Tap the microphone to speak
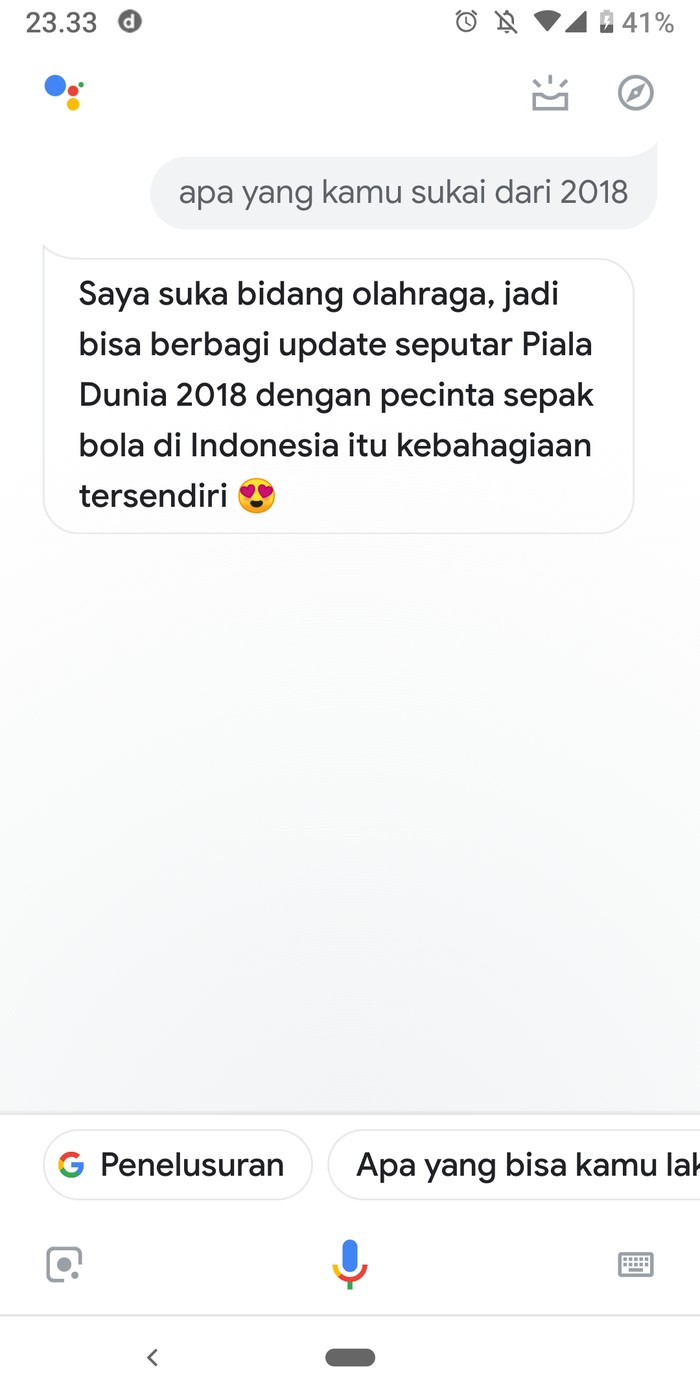 pyautogui.click(x=350, y=1264)
